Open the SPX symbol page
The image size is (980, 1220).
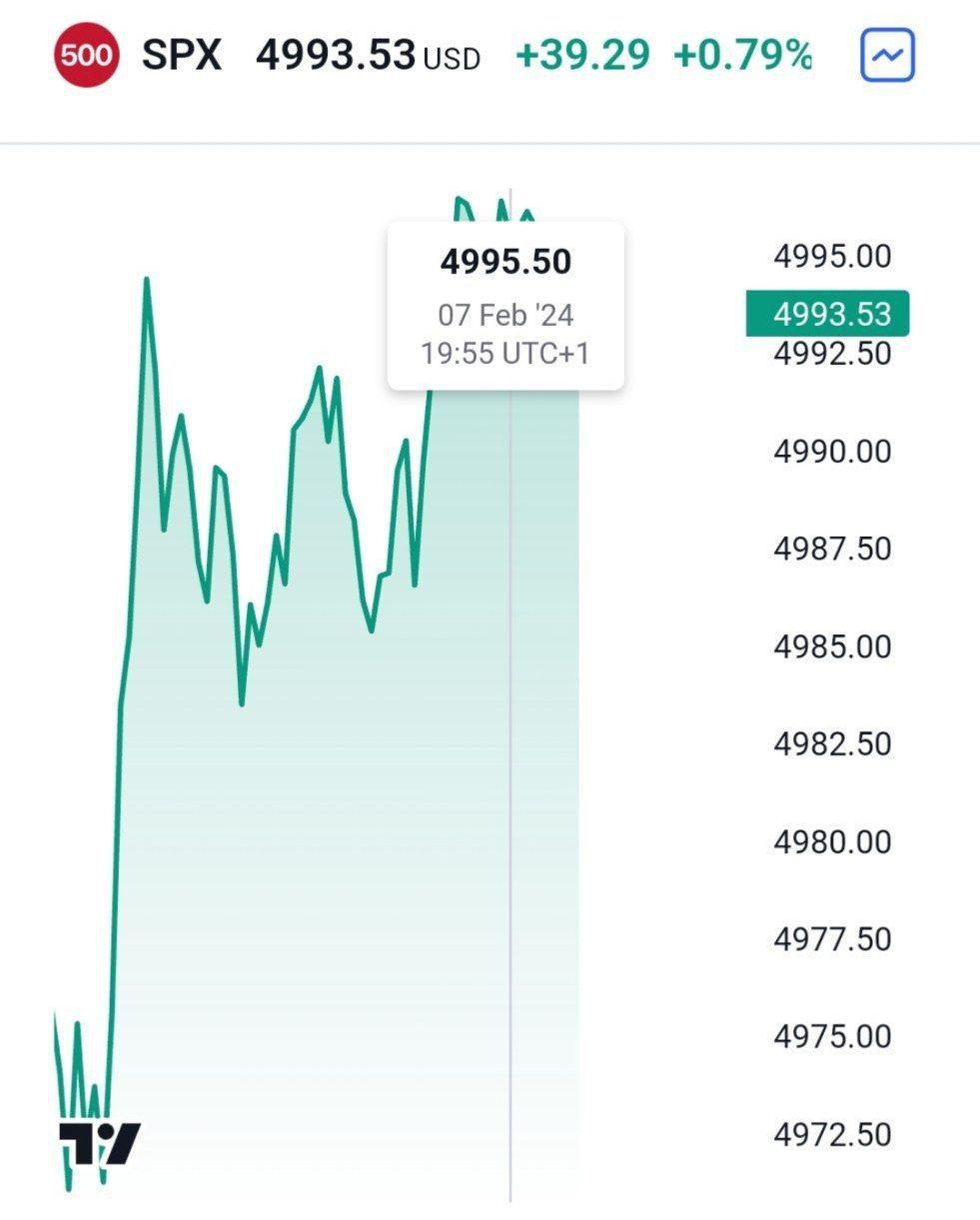181,56
